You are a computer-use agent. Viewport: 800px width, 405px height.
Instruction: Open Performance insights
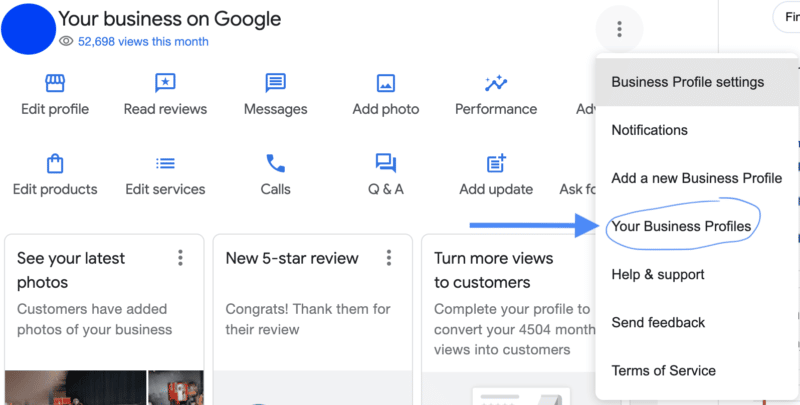tap(496, 95)
